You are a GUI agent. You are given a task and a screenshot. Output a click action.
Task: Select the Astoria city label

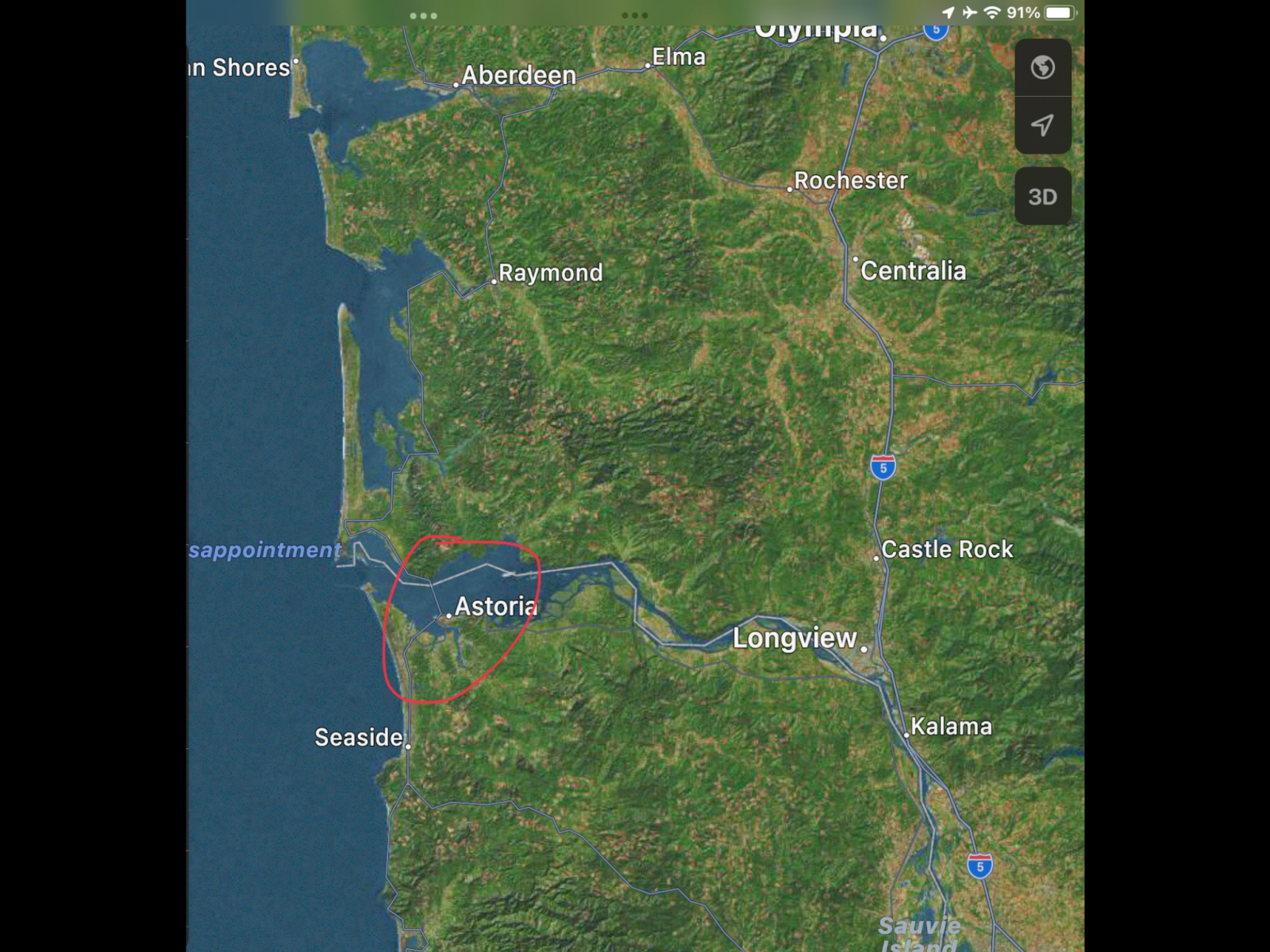point(495,607)
